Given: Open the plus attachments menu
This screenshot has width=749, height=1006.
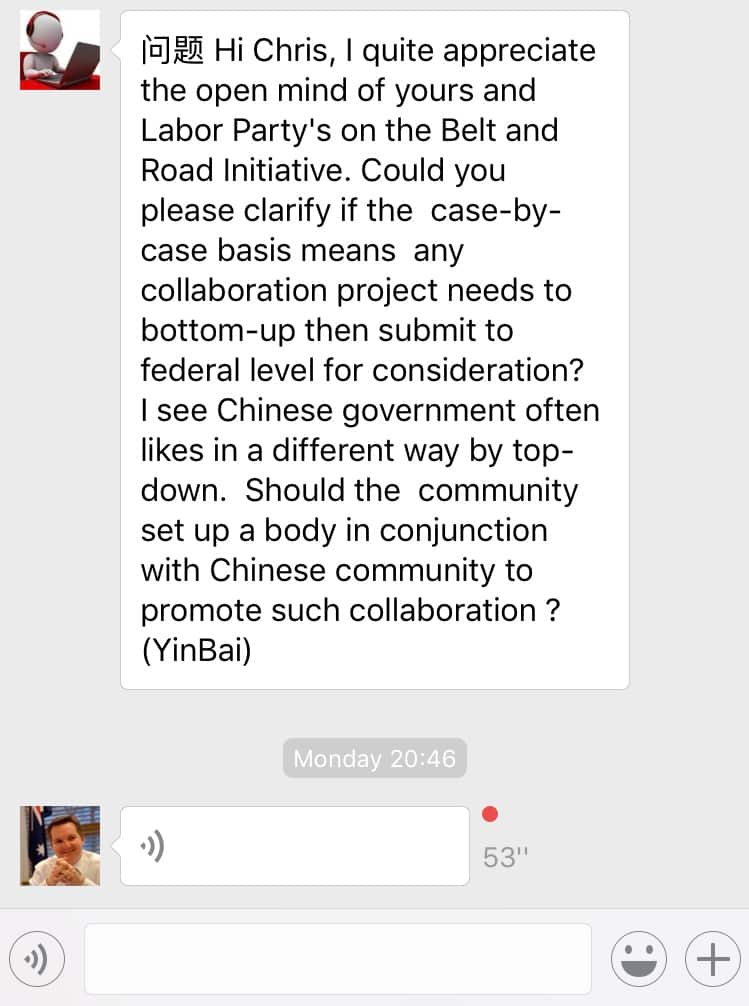Looking at the screenshot, I should click(x=712, y=960).
